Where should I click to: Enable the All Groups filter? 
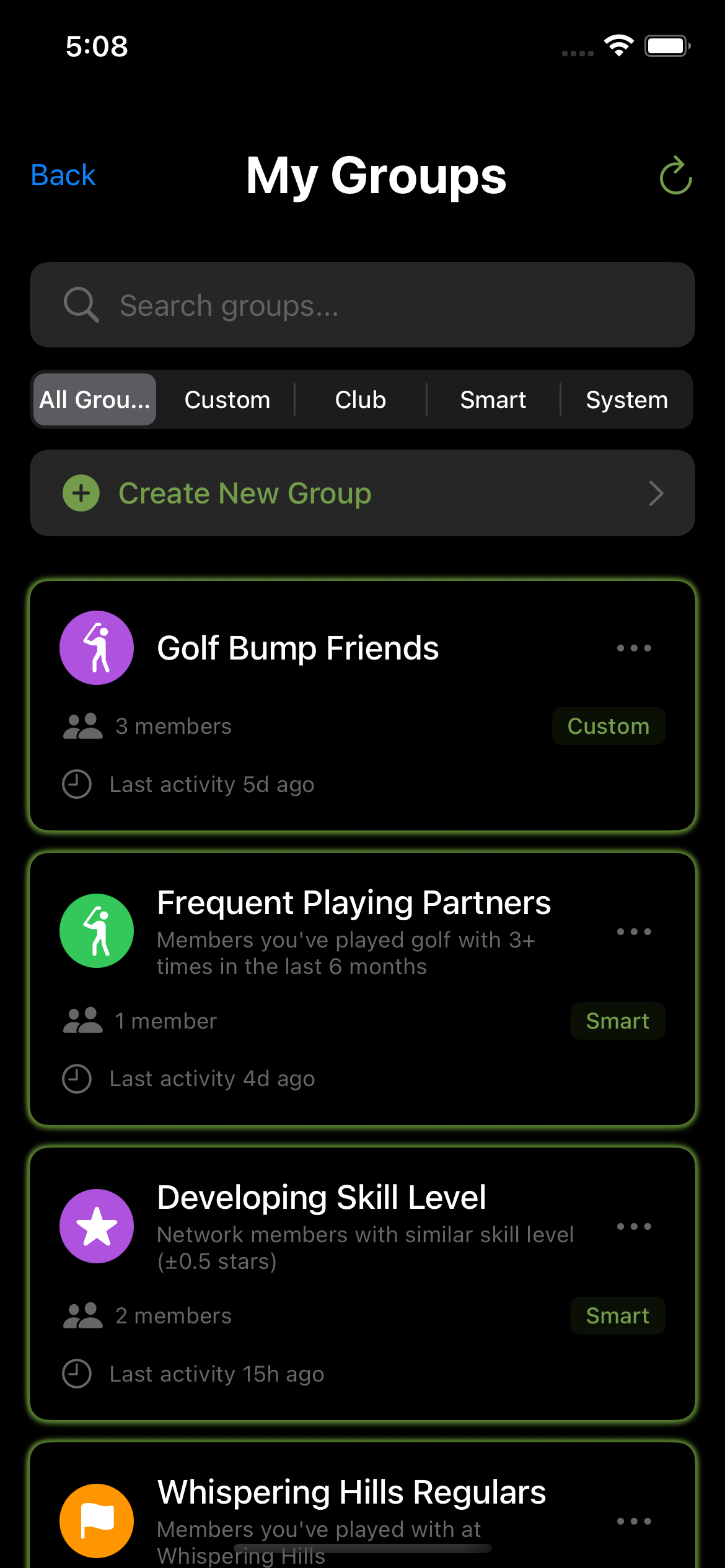pos(94,399)
